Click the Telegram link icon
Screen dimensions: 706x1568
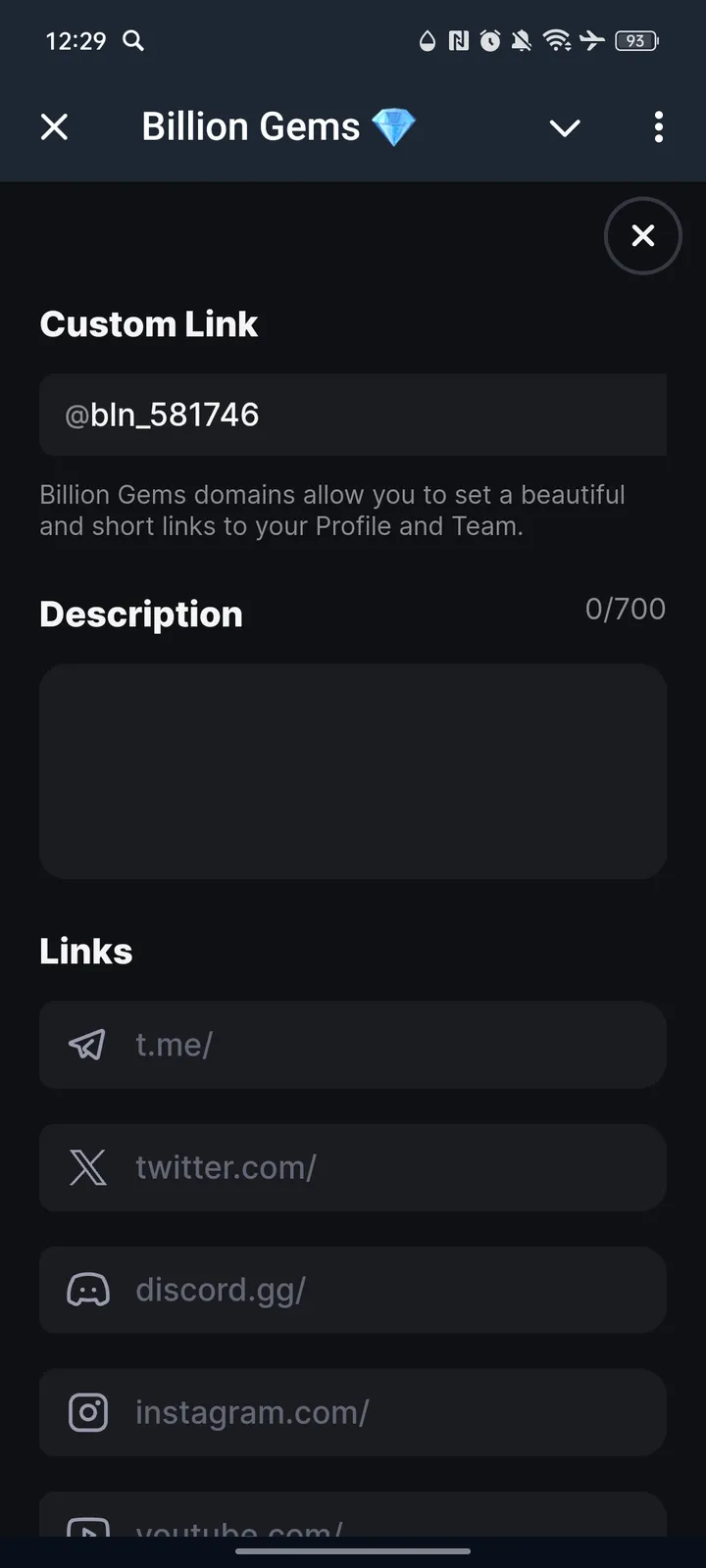(87, 1045)
